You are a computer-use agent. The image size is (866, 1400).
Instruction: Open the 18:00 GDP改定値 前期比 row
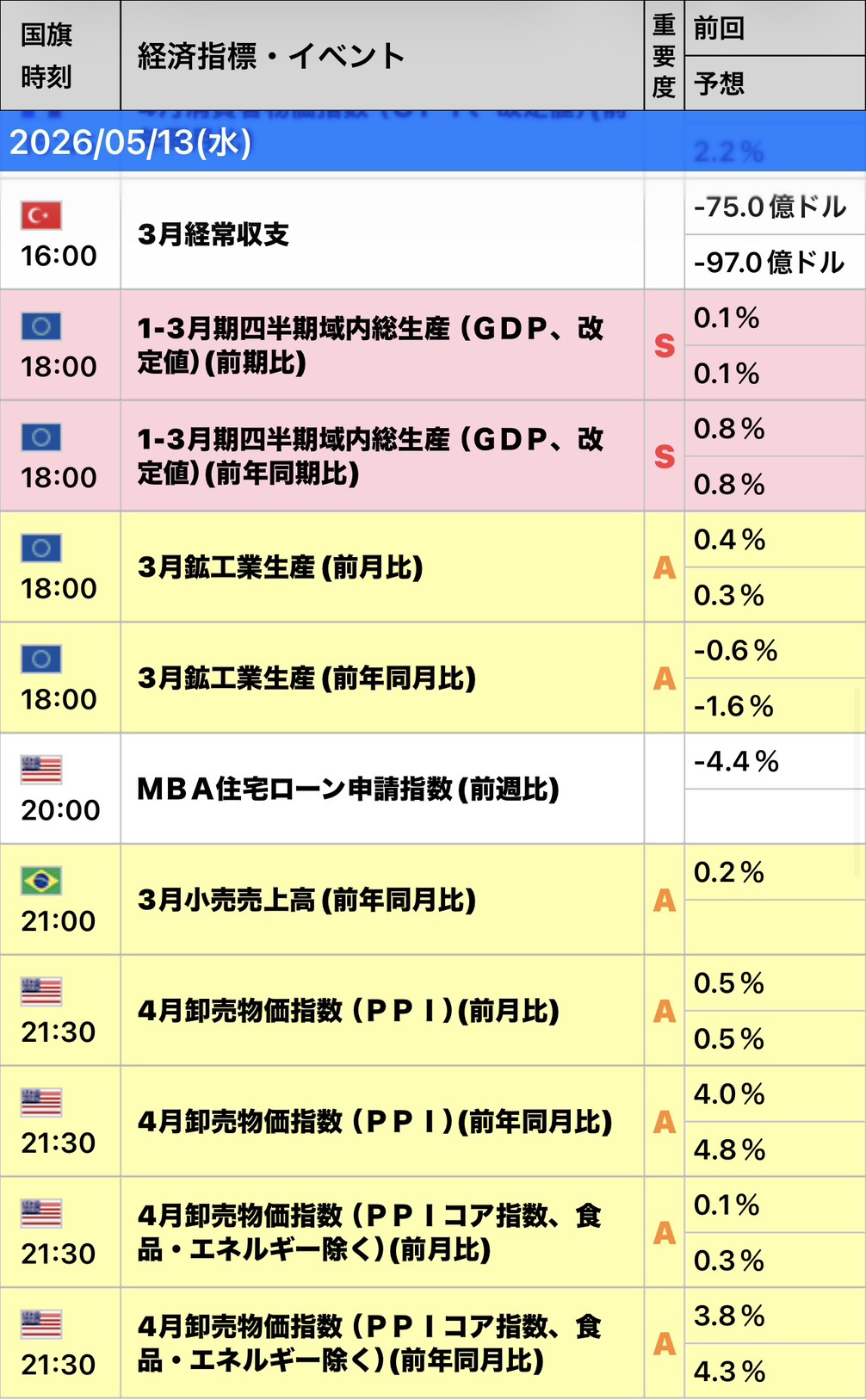point(433,345)
